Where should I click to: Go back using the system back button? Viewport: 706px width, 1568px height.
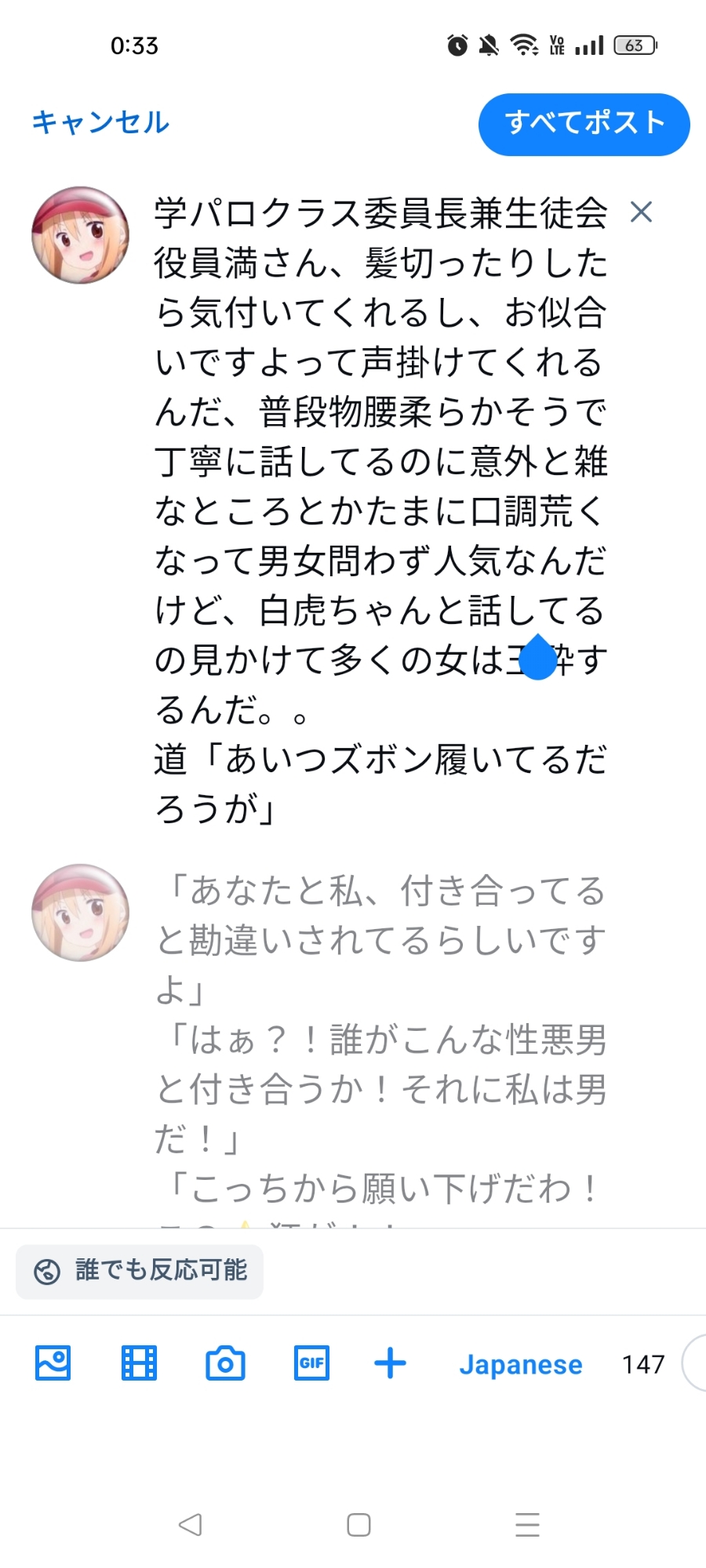pos(191,1525)
